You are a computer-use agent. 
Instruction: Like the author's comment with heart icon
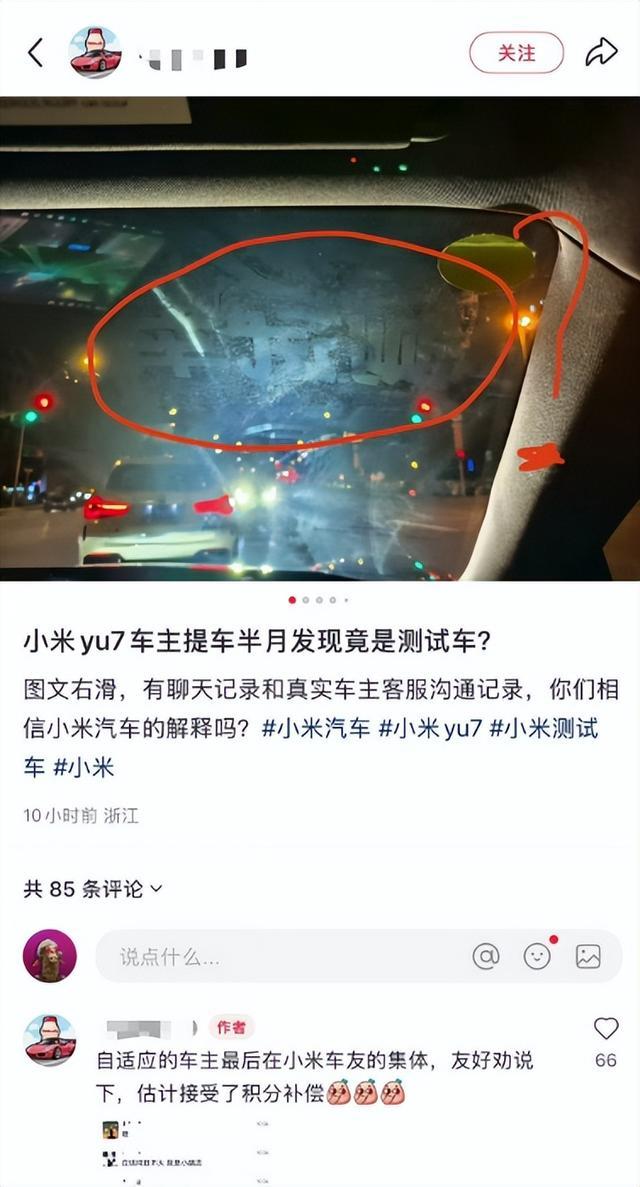point(606,1029)
